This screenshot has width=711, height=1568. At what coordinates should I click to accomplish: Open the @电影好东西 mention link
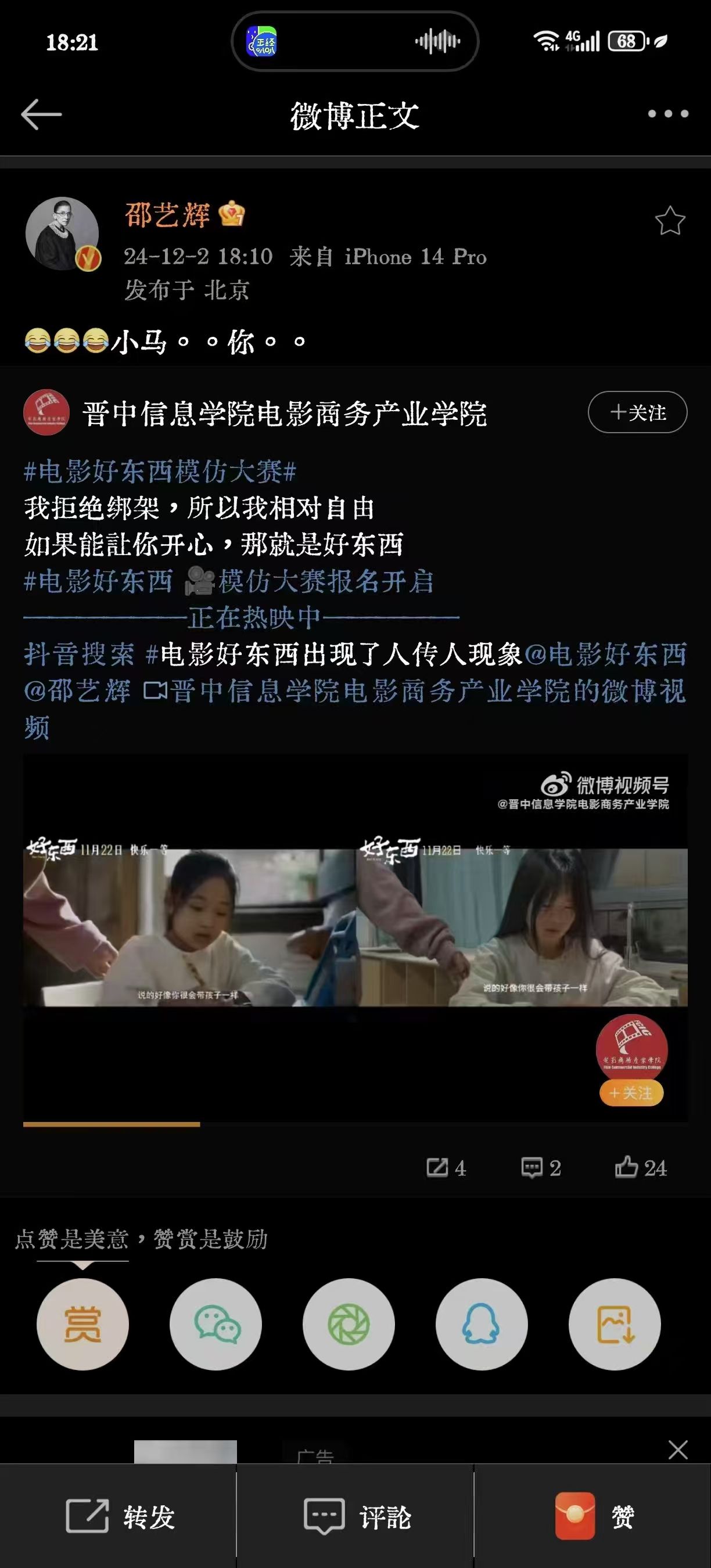coord(606,654)
